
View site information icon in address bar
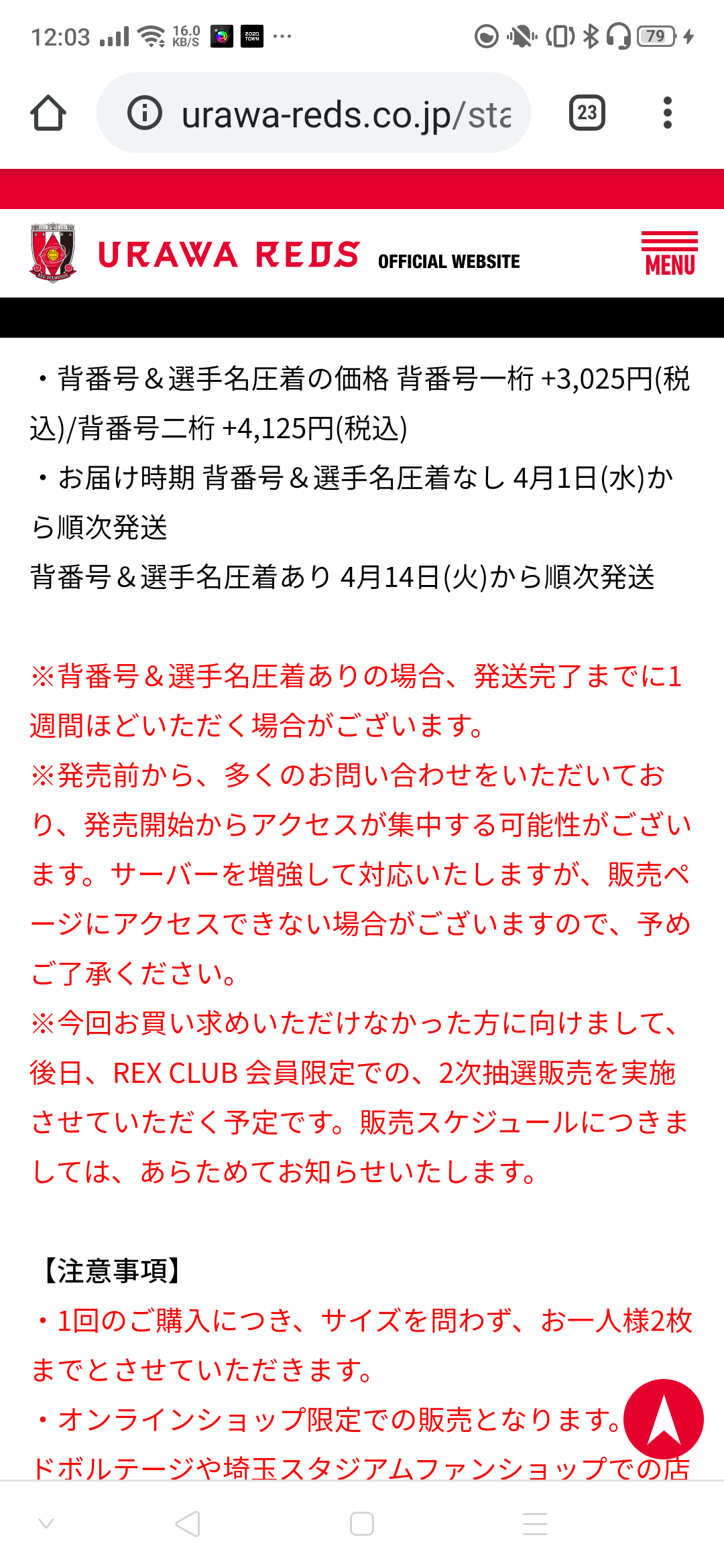click(145, 113)
